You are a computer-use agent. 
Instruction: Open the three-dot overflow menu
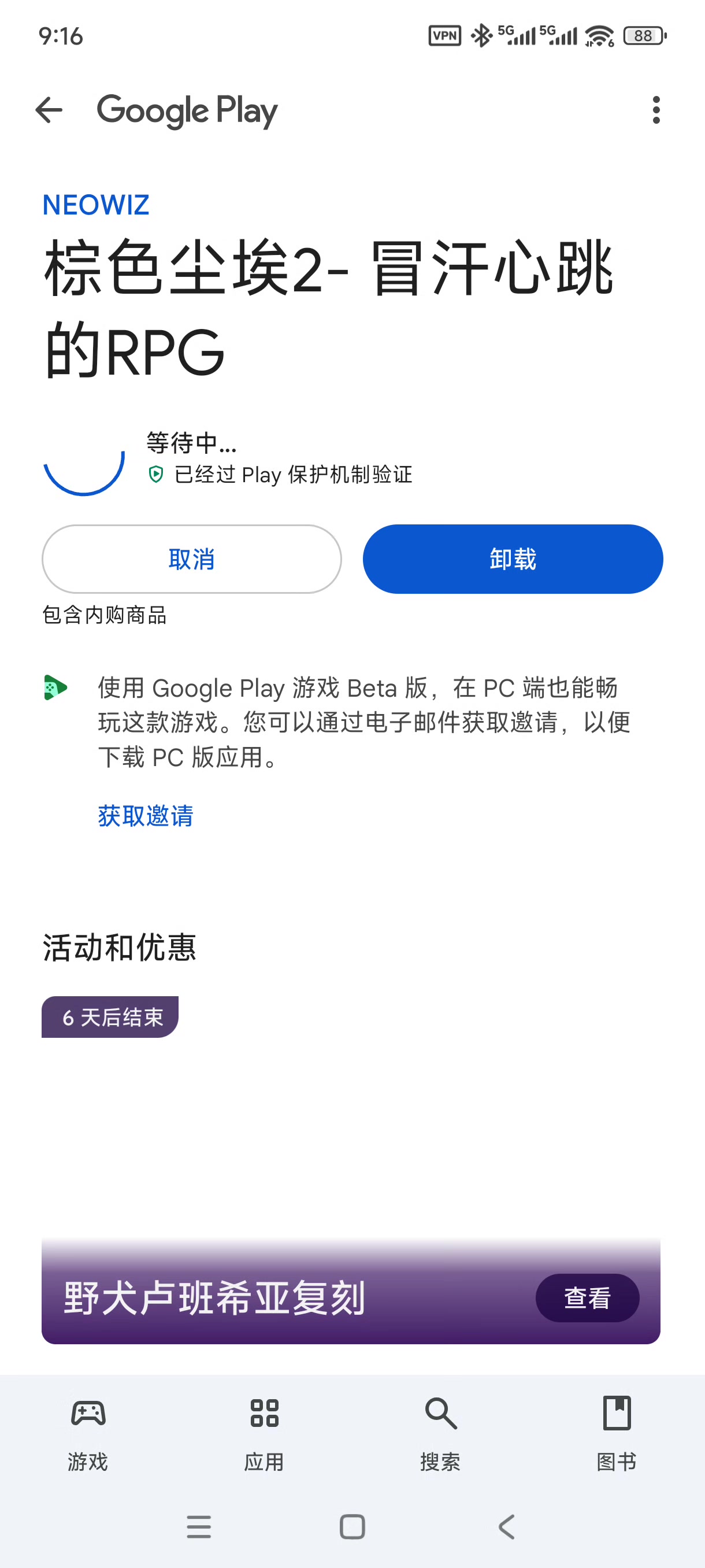tap(656, 110)
